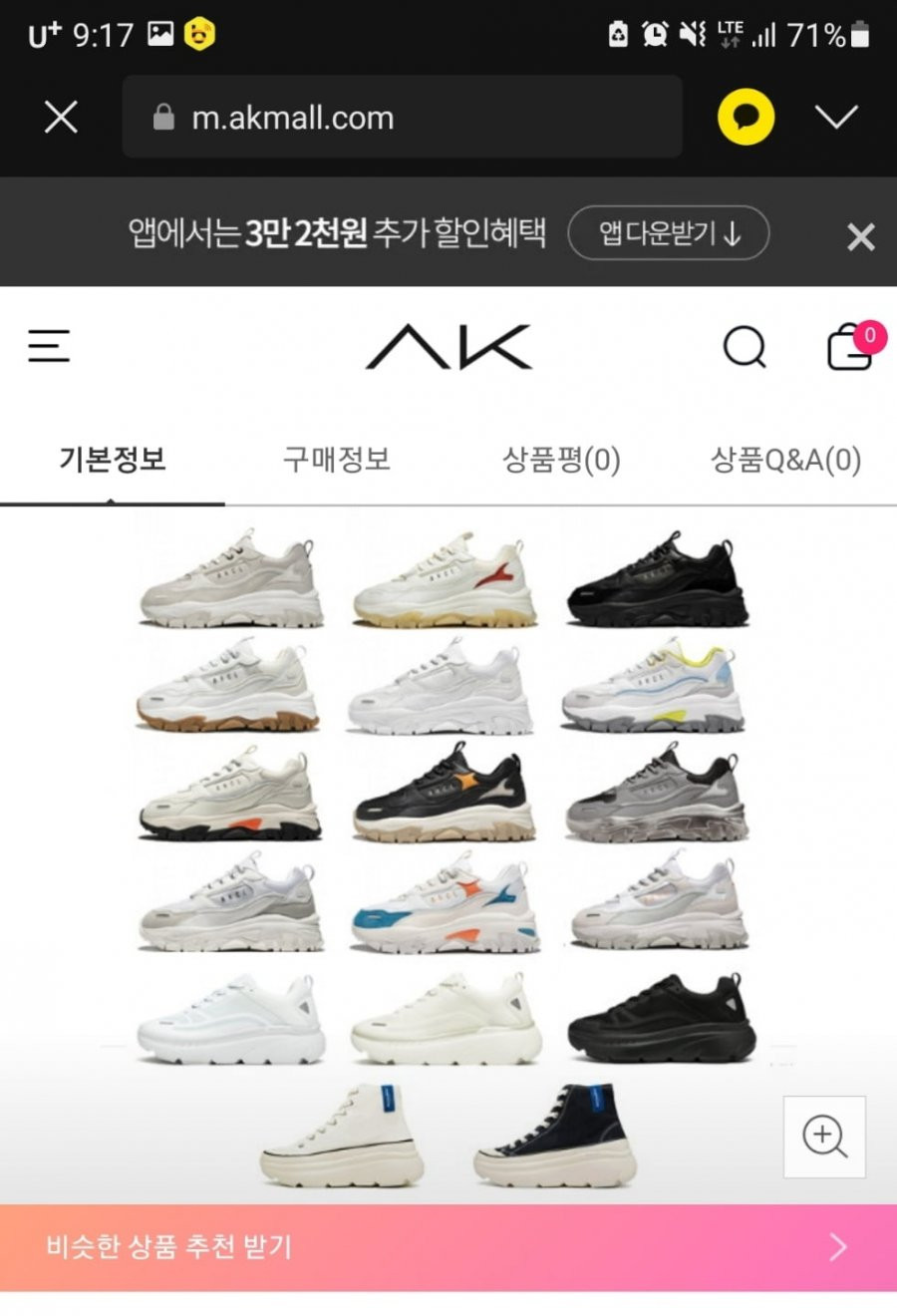The width and height of the screenshot is (897, 1316).
Task: Tap the yellow KakaoTalk chat icon
Action: tap(746, 118)
